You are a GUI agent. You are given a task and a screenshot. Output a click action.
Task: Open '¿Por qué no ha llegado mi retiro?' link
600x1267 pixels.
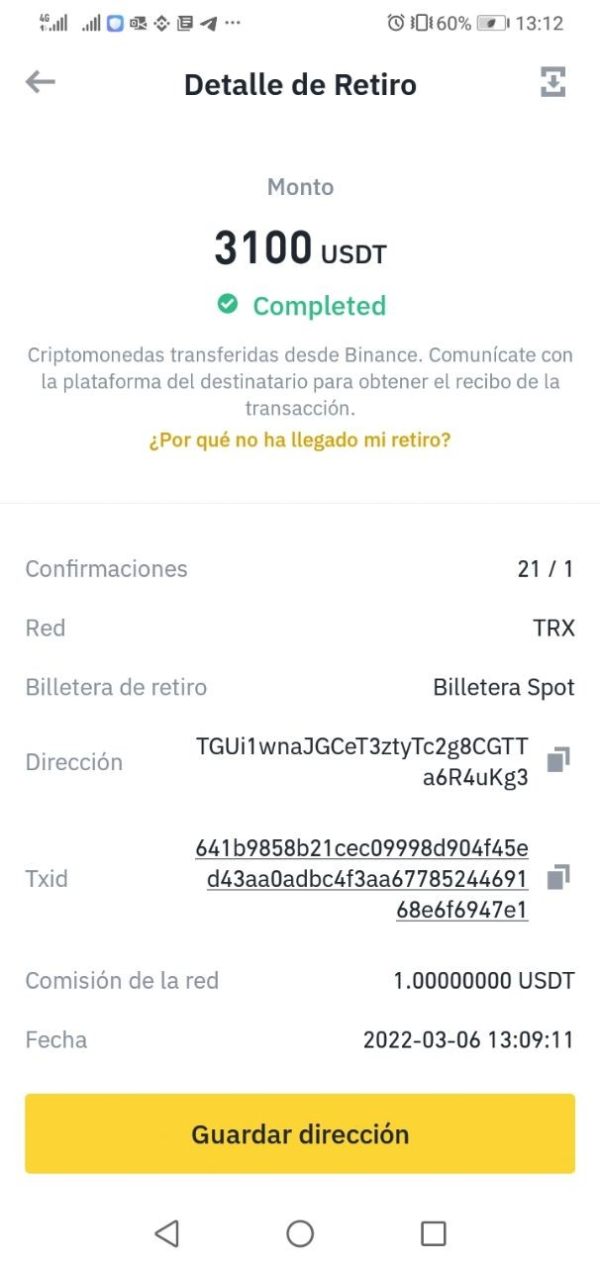pyautogui.click(x=300, y=440)
